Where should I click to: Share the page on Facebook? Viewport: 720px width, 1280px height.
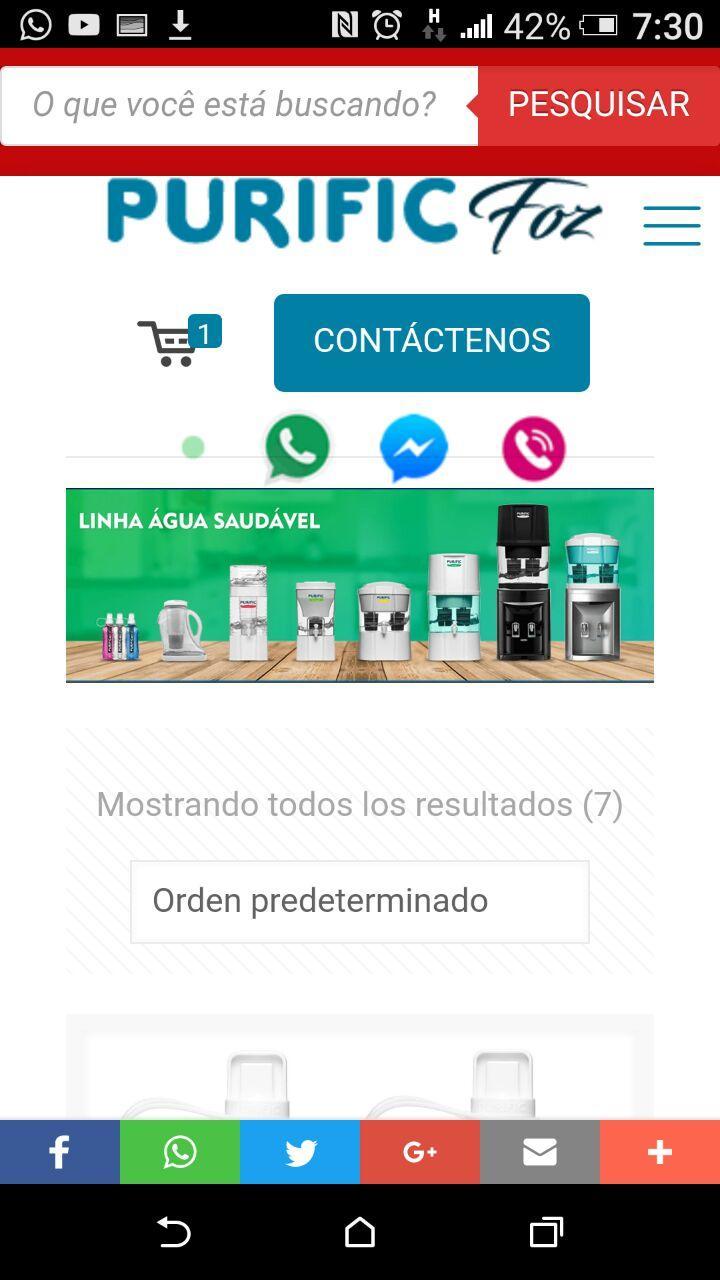pyautogui.click(x=60, y=1152)
